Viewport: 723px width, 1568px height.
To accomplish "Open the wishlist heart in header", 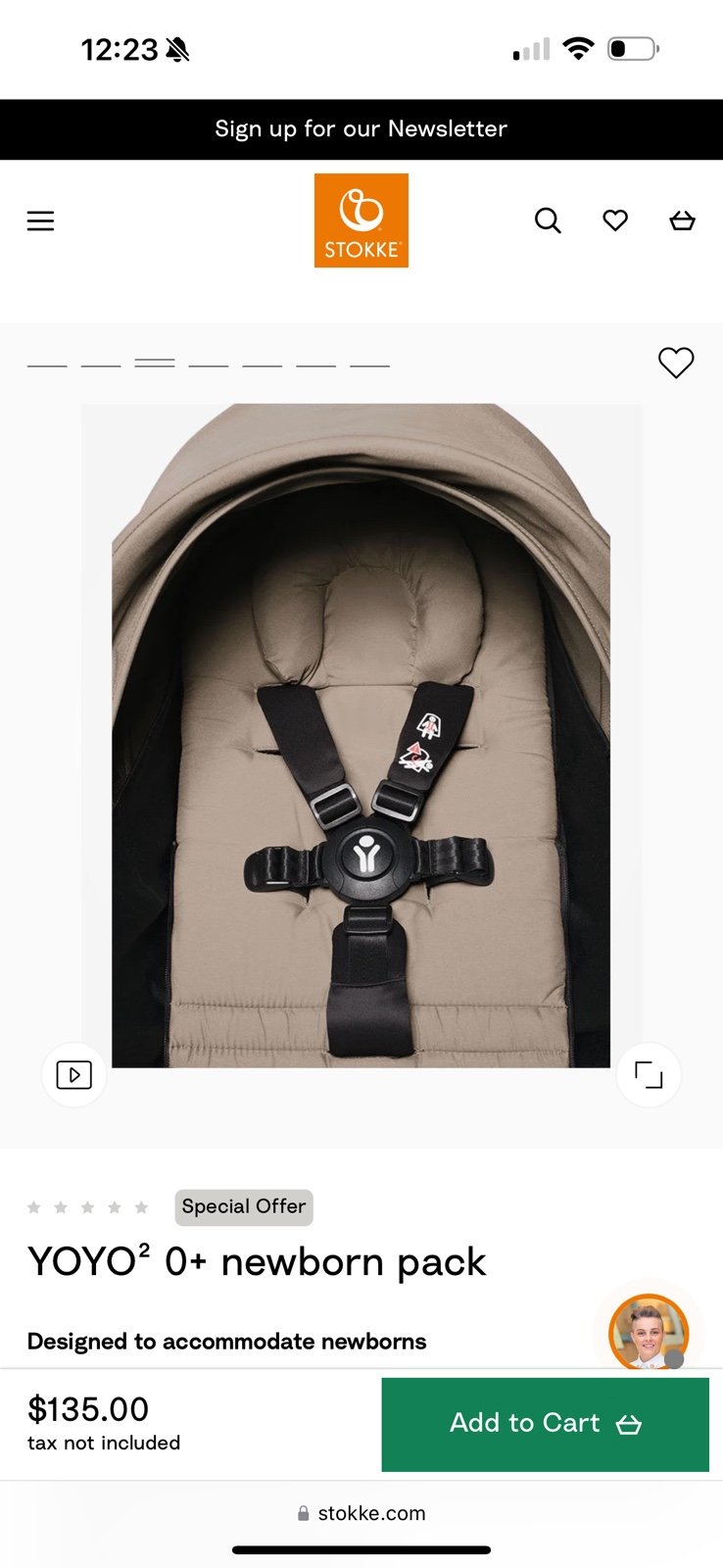I will coord(615,220).
